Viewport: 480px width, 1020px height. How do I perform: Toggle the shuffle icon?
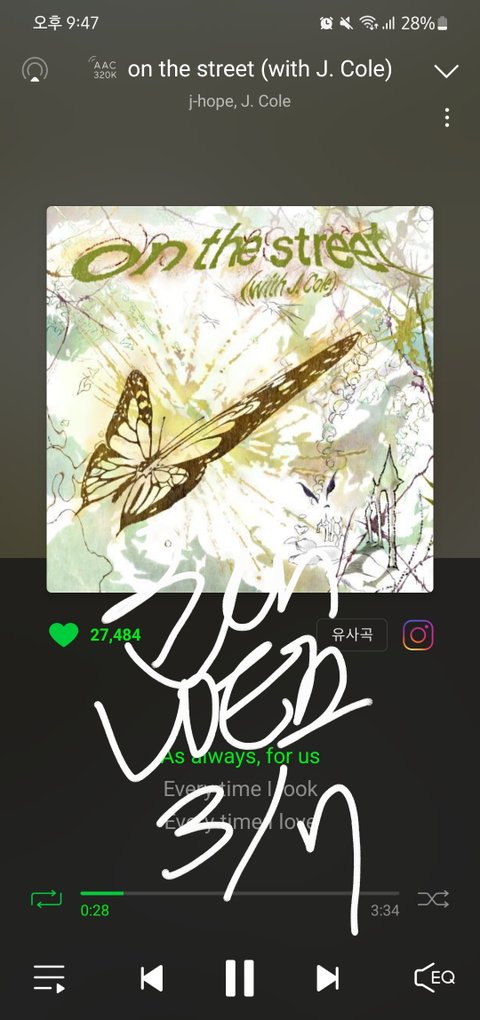(433, 899)
